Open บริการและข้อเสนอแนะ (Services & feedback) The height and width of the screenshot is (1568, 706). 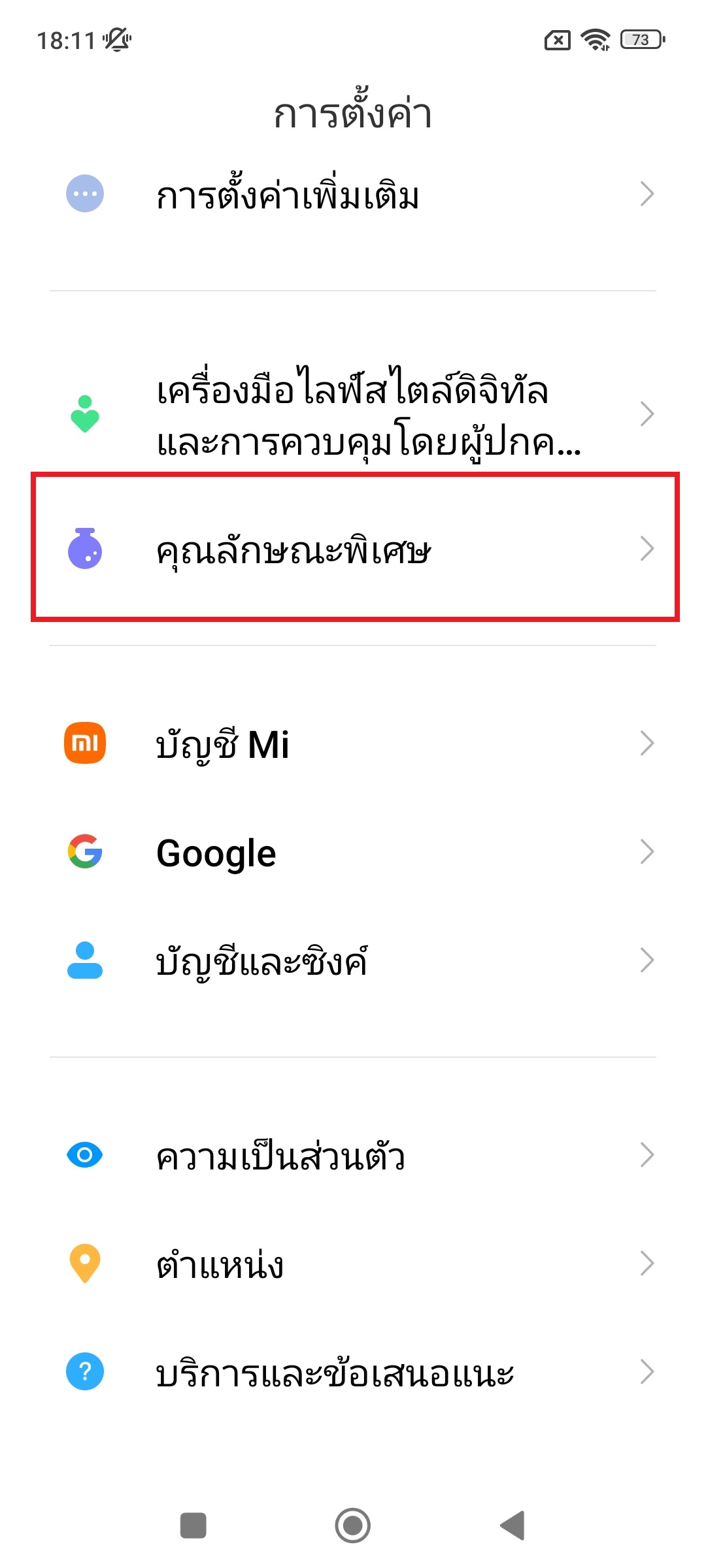[353, 1372]
